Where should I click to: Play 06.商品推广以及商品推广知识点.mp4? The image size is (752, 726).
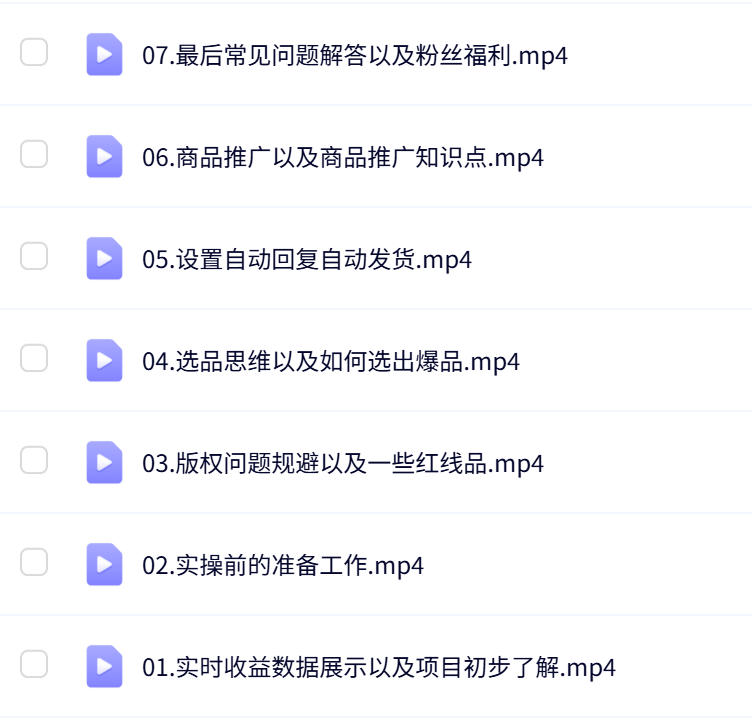point(343,157)
